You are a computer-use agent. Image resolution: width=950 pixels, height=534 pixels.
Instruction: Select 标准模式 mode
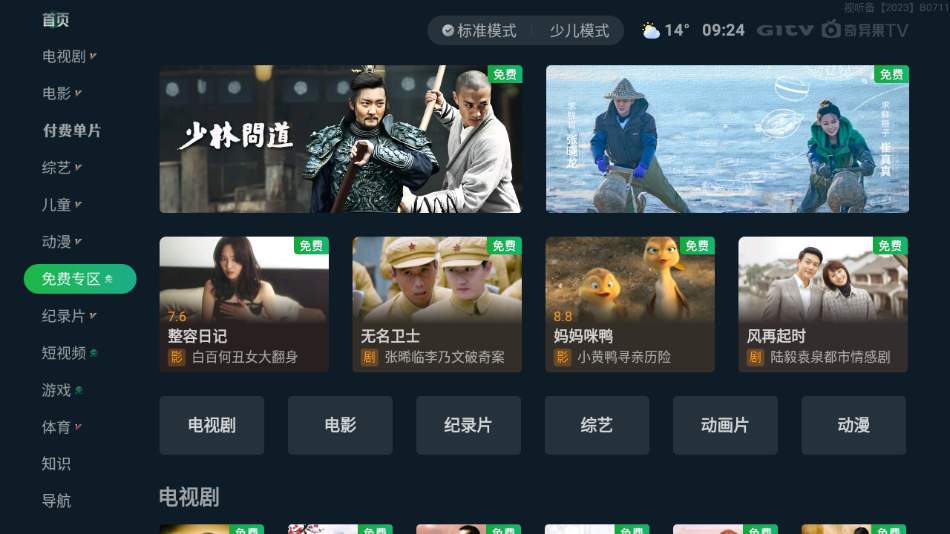click(480, 31)
